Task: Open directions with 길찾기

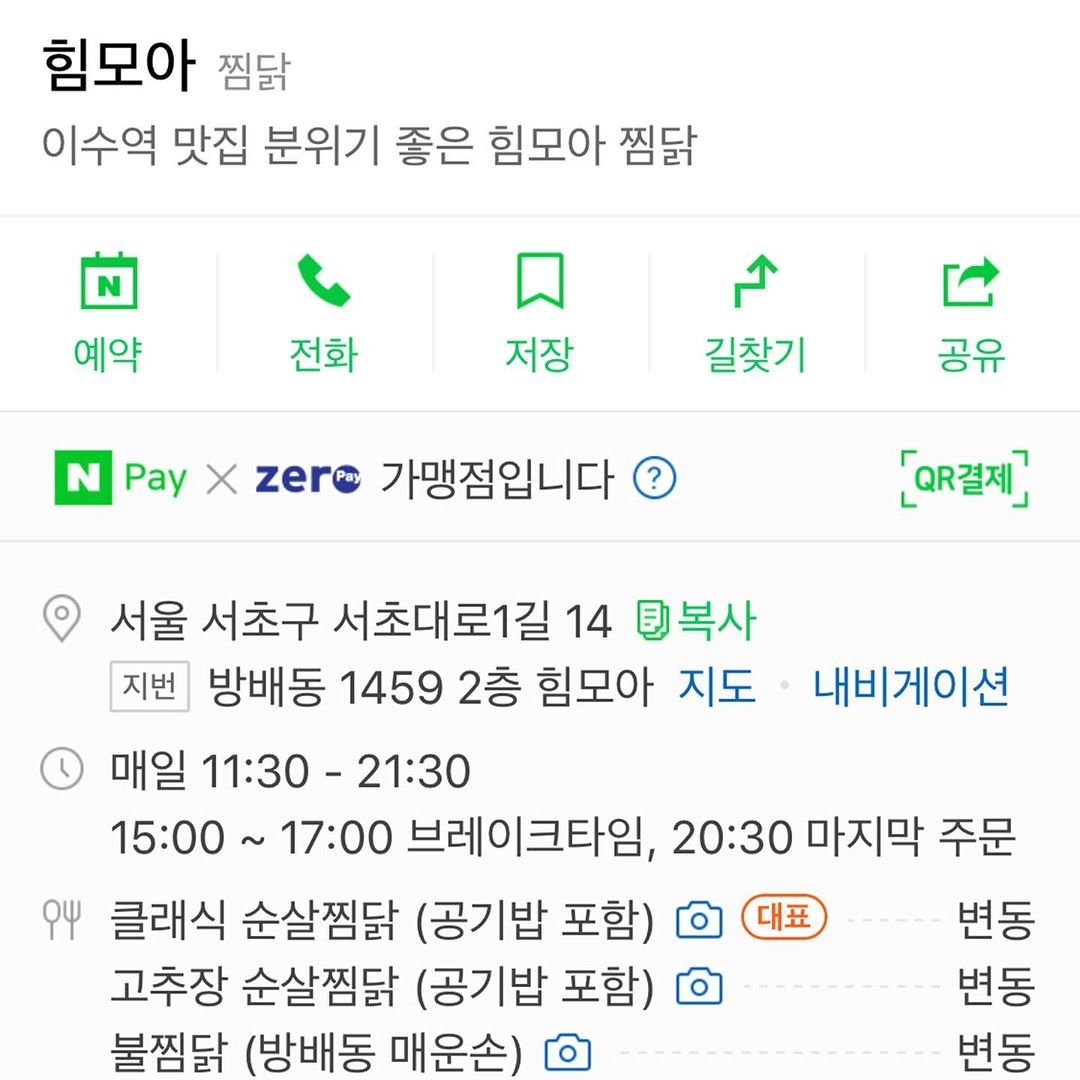Action: point(756,312)
